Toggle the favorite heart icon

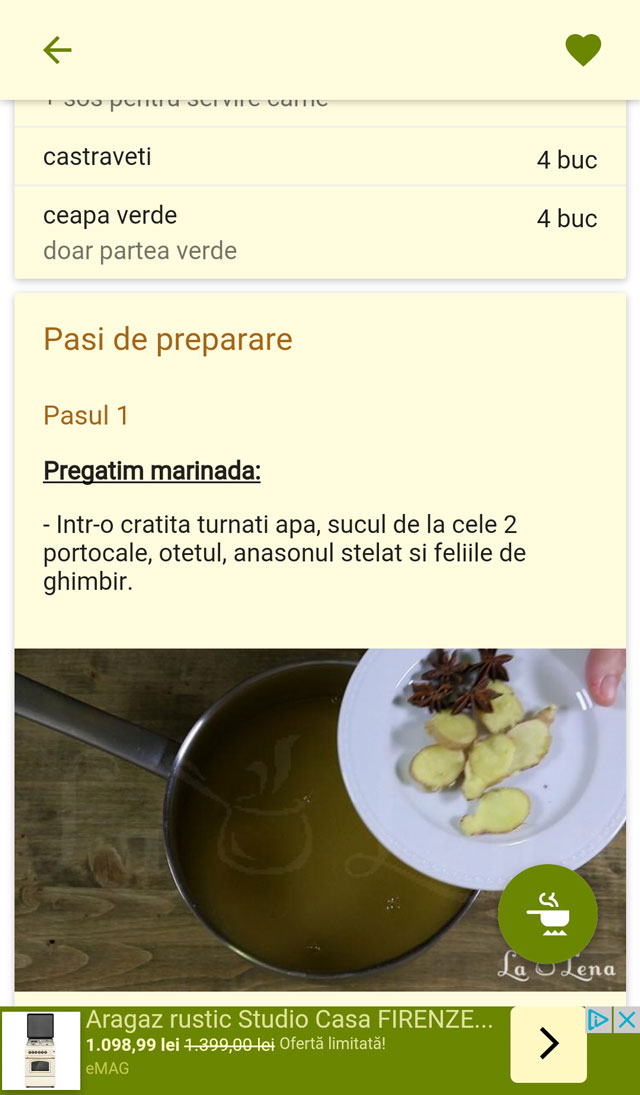583,50
